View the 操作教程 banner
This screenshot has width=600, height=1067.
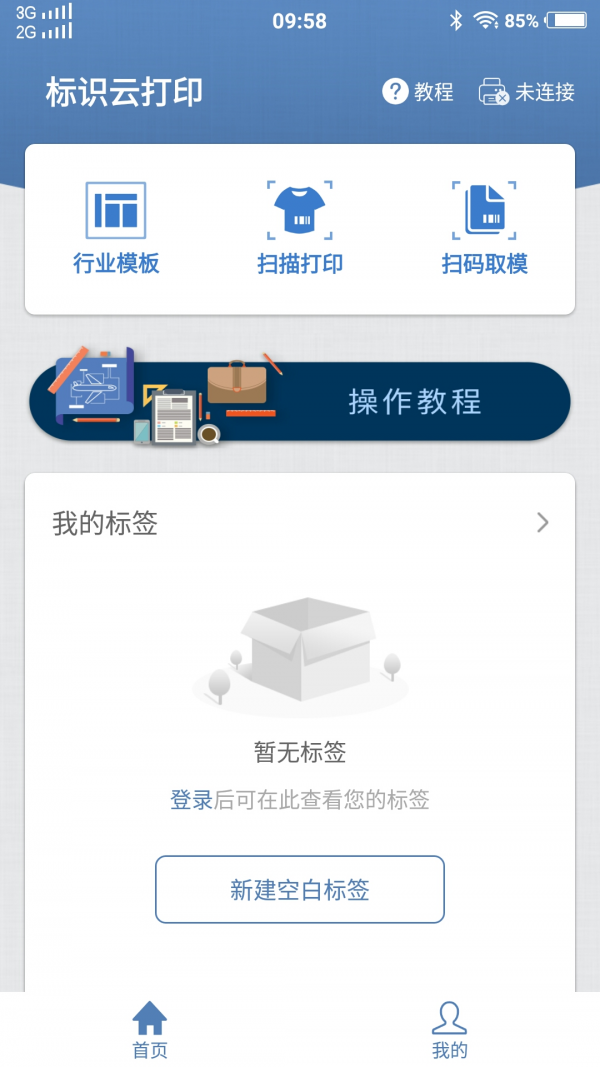pos(300,402)
